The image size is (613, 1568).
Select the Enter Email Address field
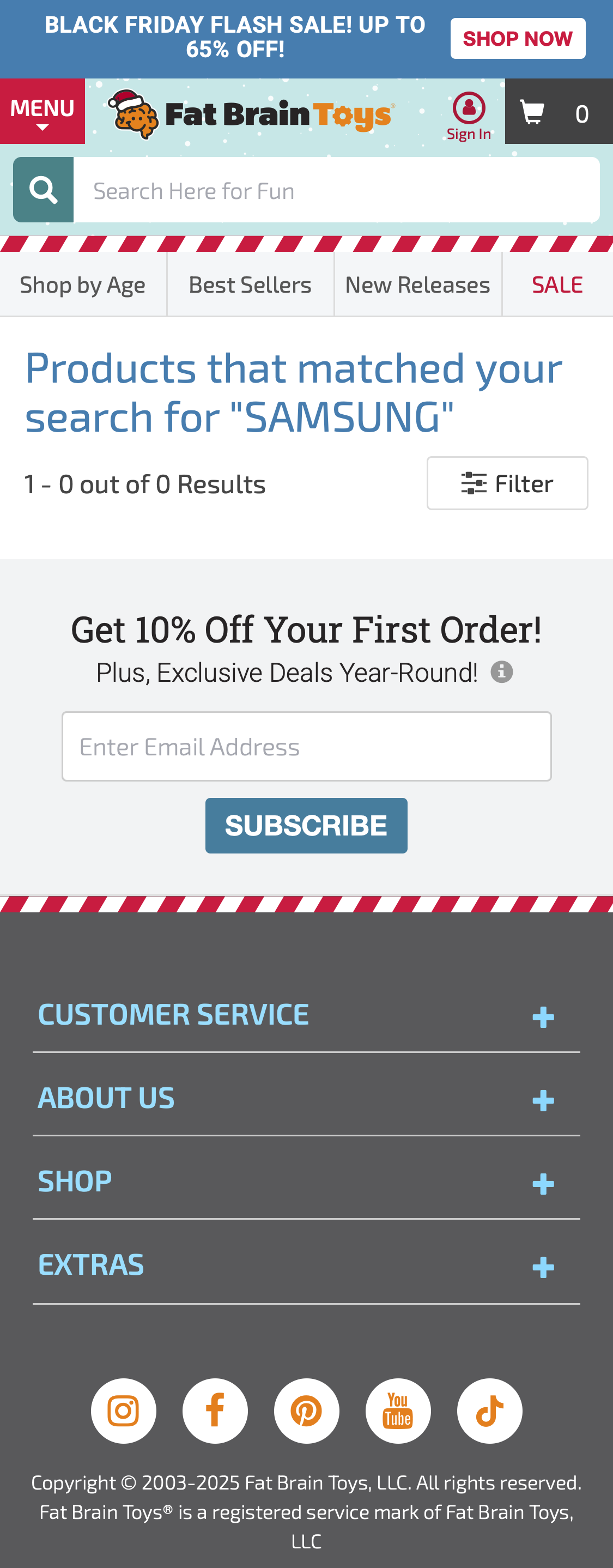306,746
